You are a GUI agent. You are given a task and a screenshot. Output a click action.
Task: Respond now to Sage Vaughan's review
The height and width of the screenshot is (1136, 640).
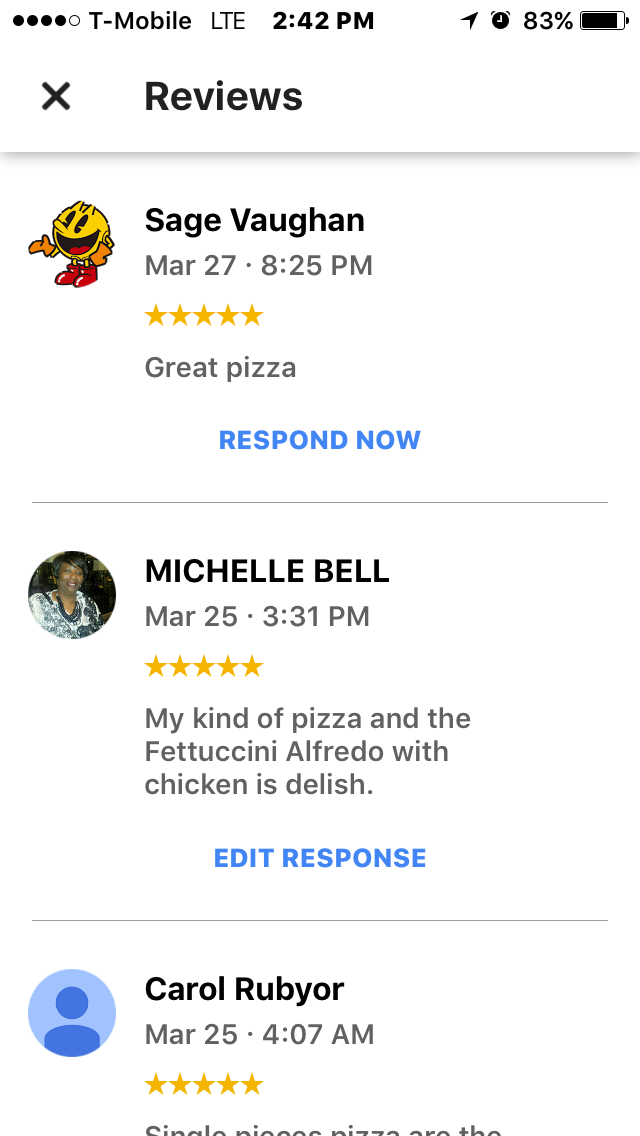point(320,440)
